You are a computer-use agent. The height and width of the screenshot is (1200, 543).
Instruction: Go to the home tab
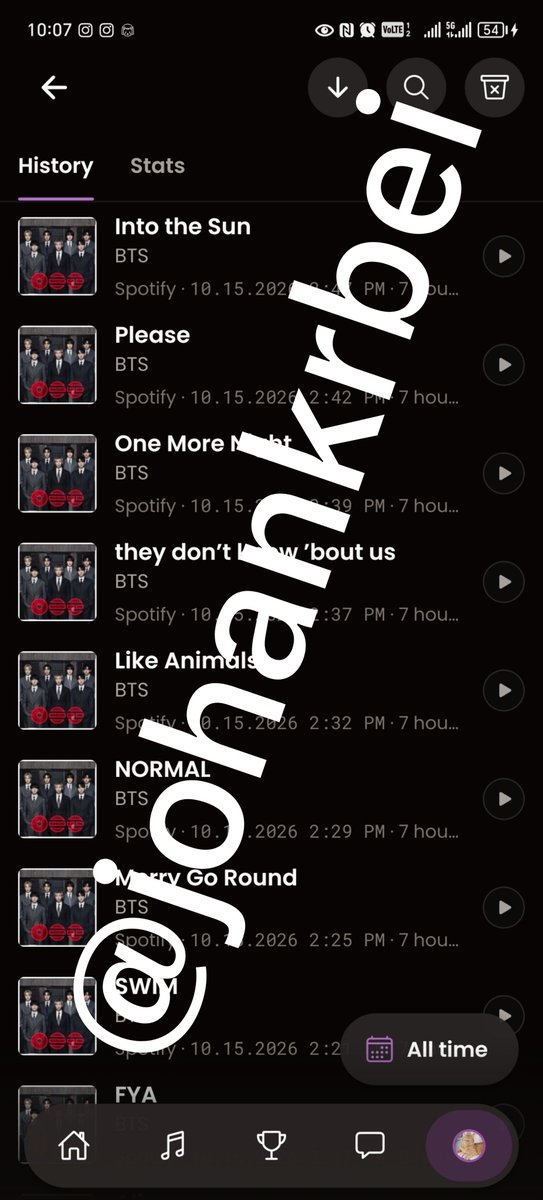click(74, 1146)
